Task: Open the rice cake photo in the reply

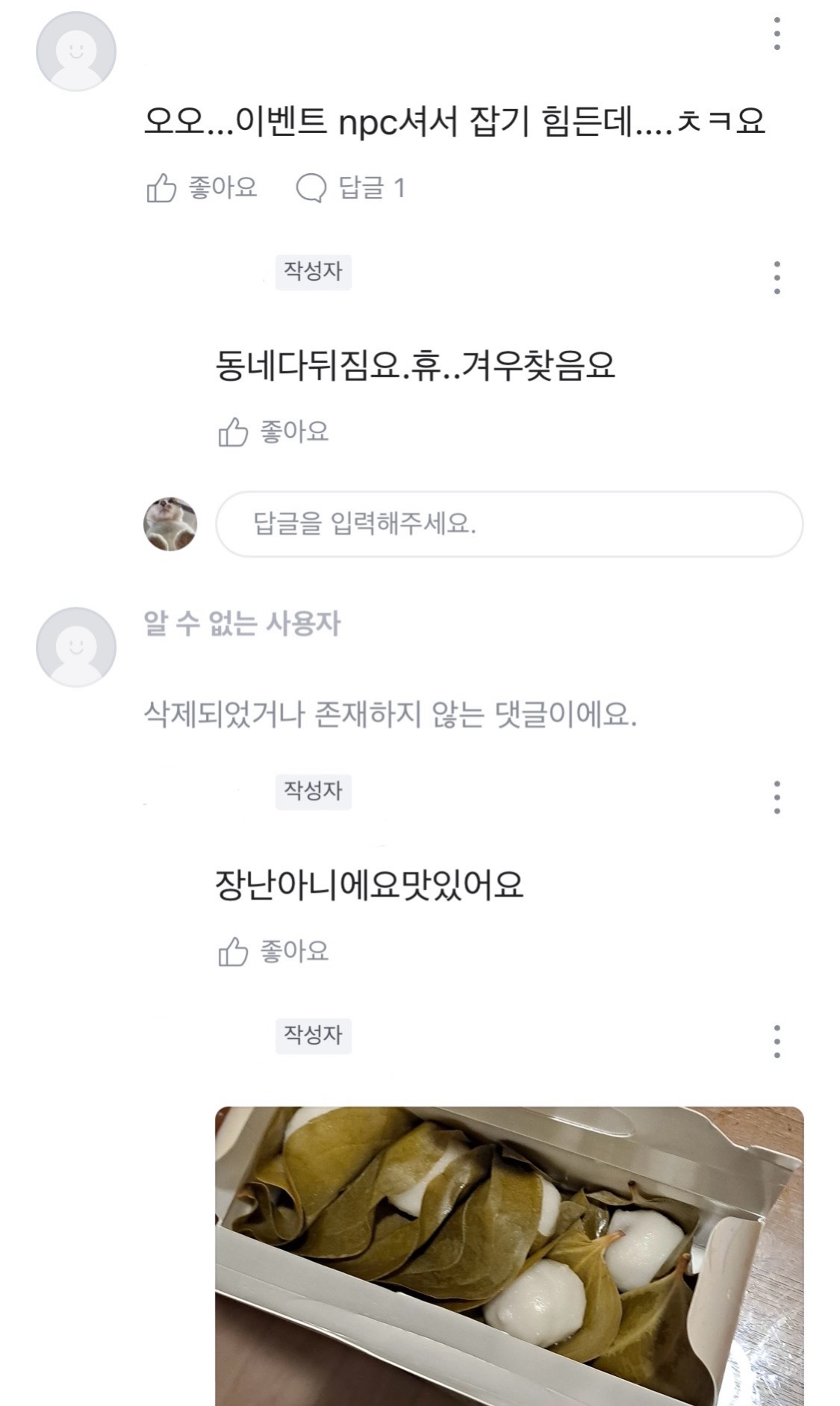Action: pyautogui.click(x=508, y=1254)
